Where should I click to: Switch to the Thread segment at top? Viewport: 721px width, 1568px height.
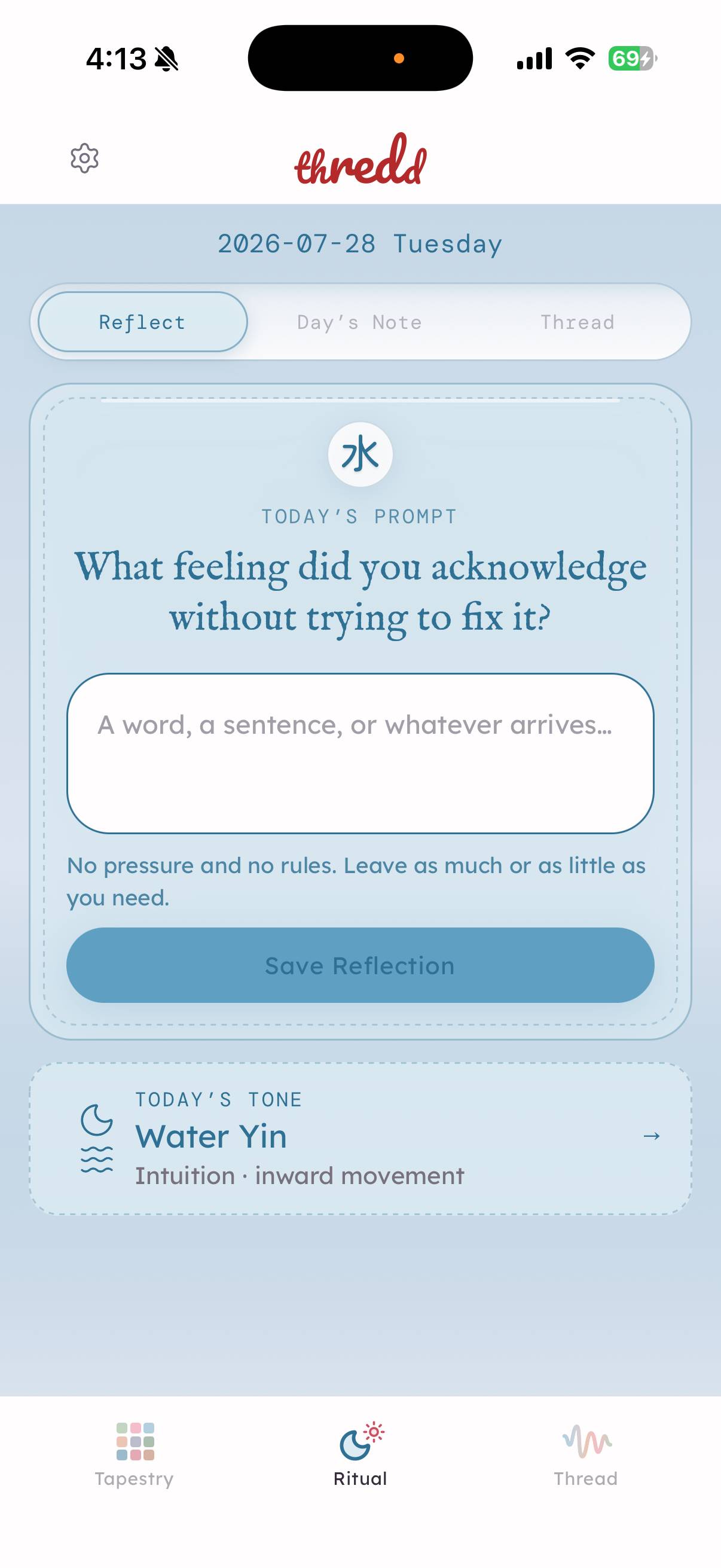point(578,322)
